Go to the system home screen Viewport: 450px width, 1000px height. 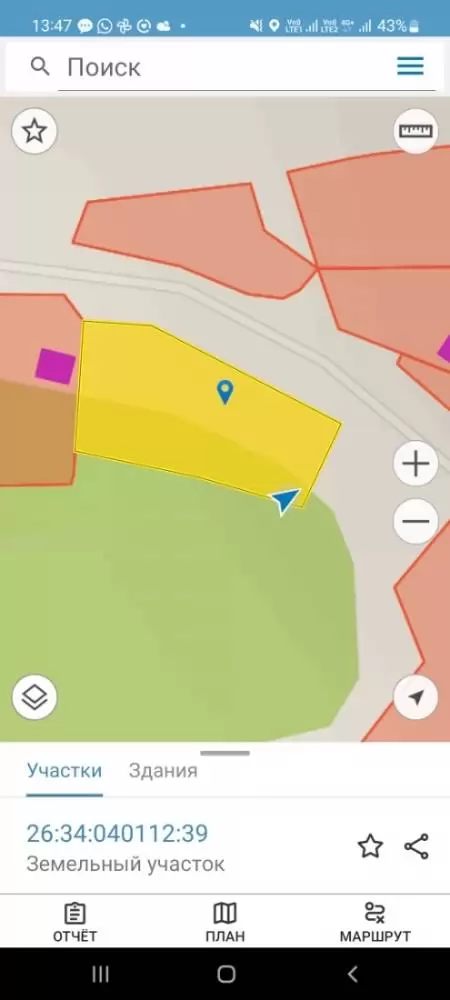pos(226,974)
